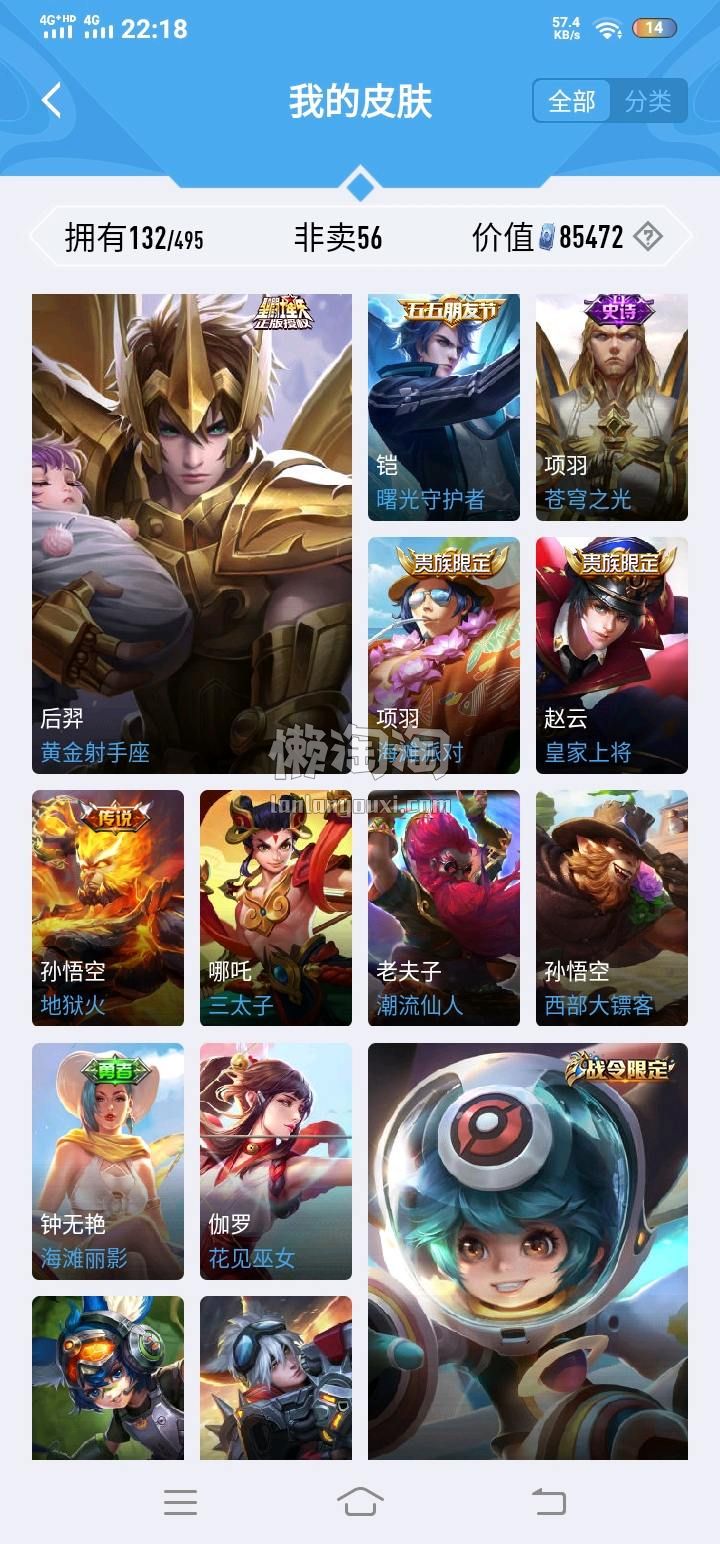Image resolution: width=720 pixels, height=1544 pixels.
Task: Open the 老夫子 潮流仙人 skin
Action: click(x=443, y=908)
